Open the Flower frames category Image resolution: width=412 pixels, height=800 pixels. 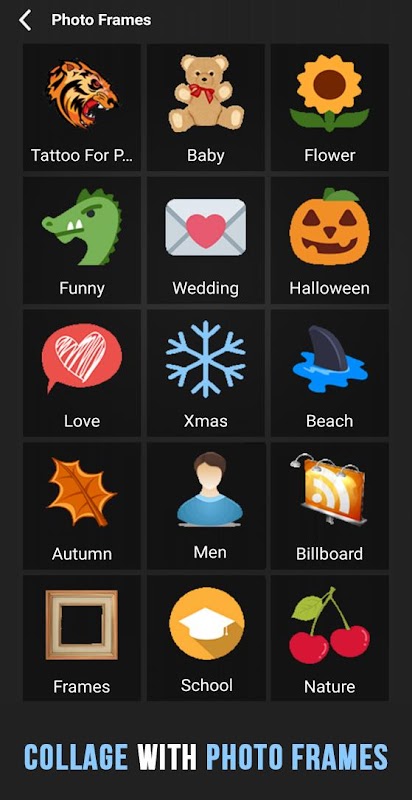tap(329, 107)
